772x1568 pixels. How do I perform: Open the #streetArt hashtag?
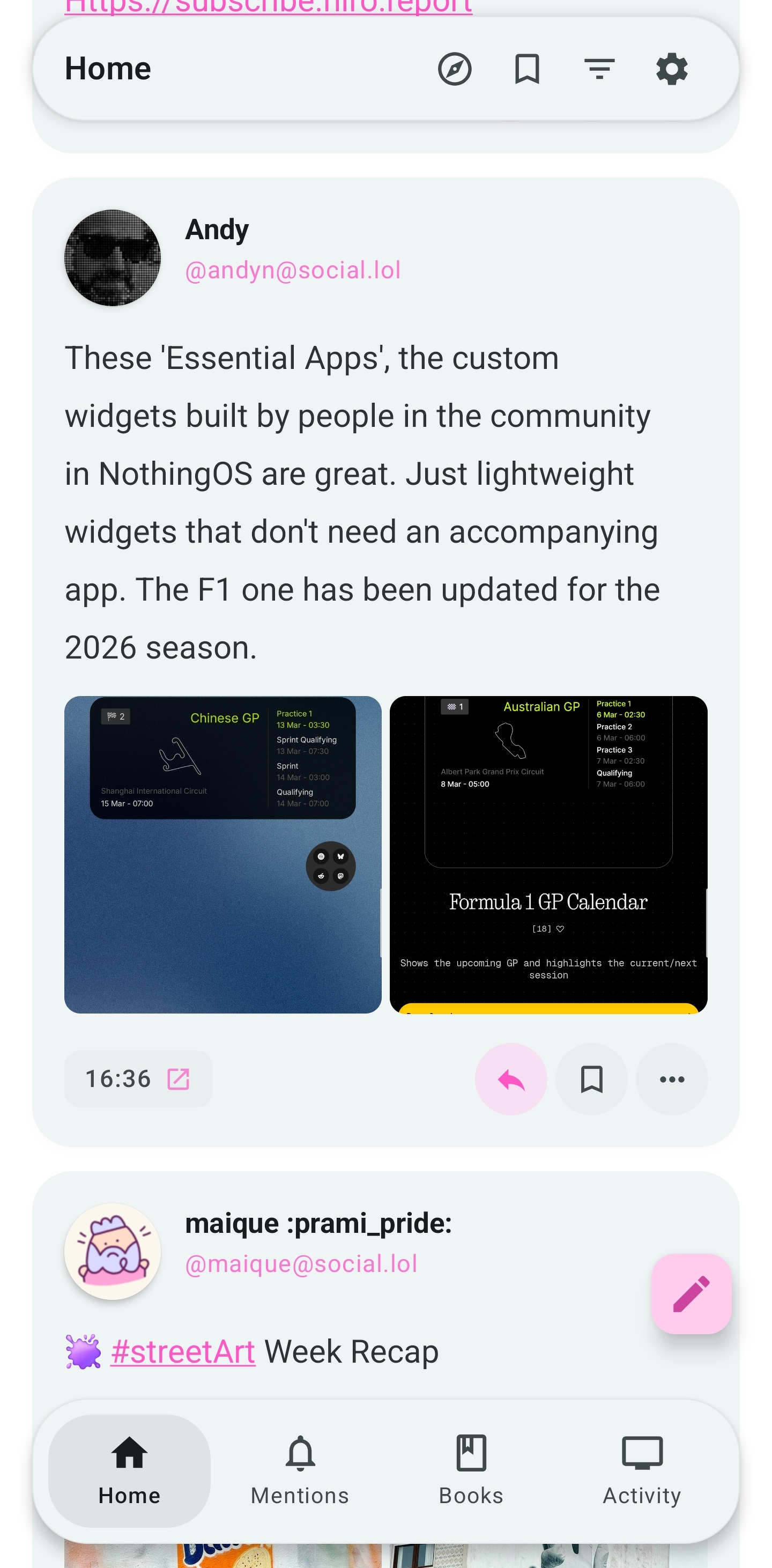tap(182, 1352)
